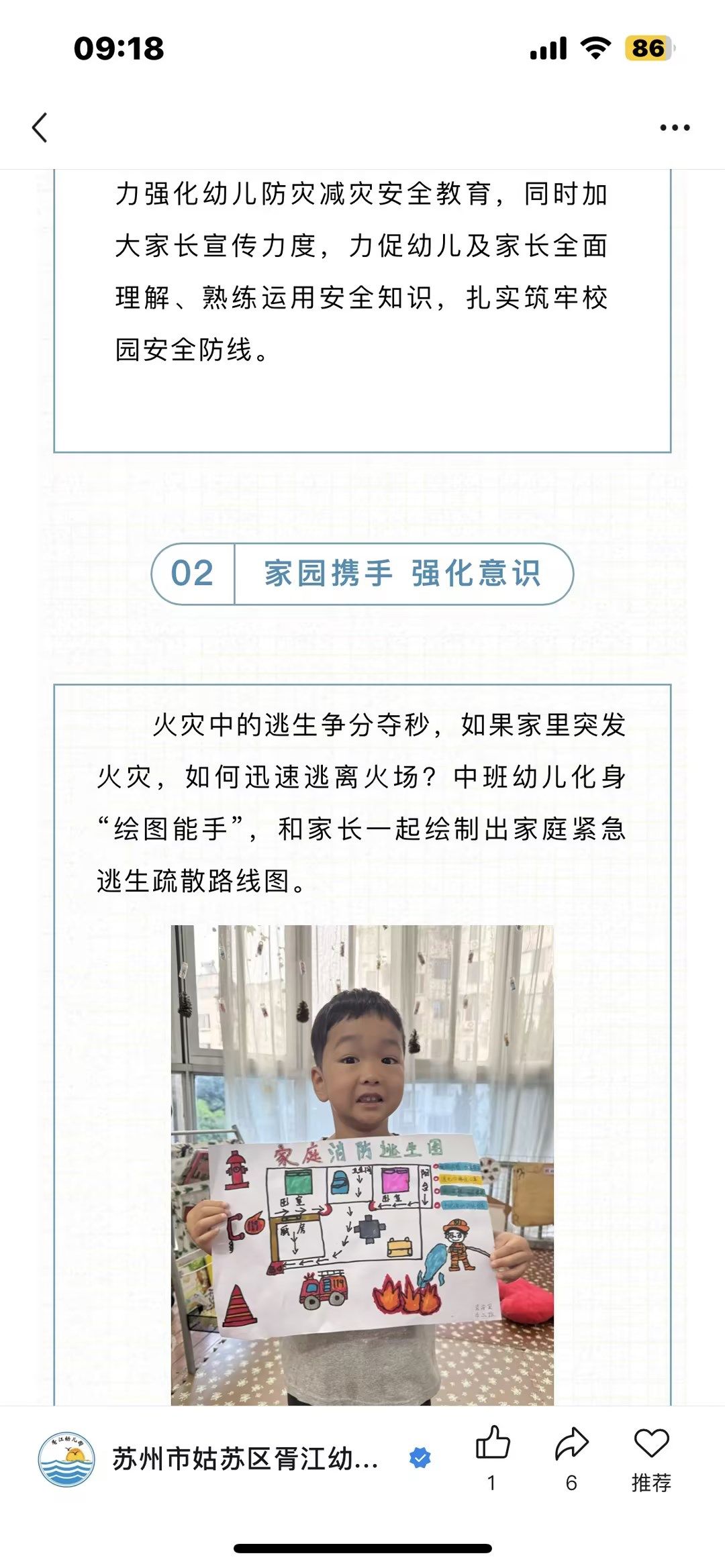The width and height of the screenshot is (725, 1568).
Task: Like this article with thumbs up
Action: coord(493,1445)
